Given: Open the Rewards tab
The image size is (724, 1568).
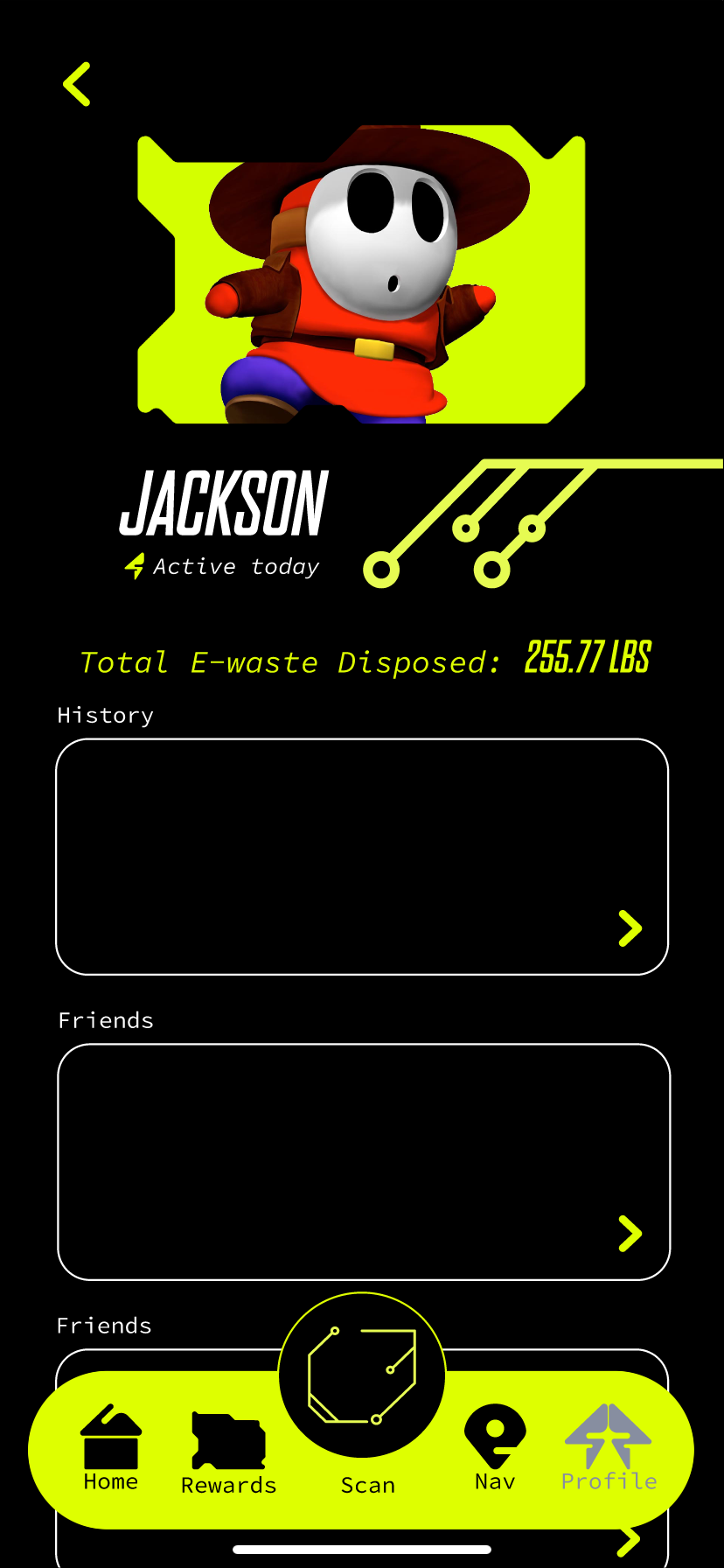Looking at the screenshot, I should (x=228, y=1452).
